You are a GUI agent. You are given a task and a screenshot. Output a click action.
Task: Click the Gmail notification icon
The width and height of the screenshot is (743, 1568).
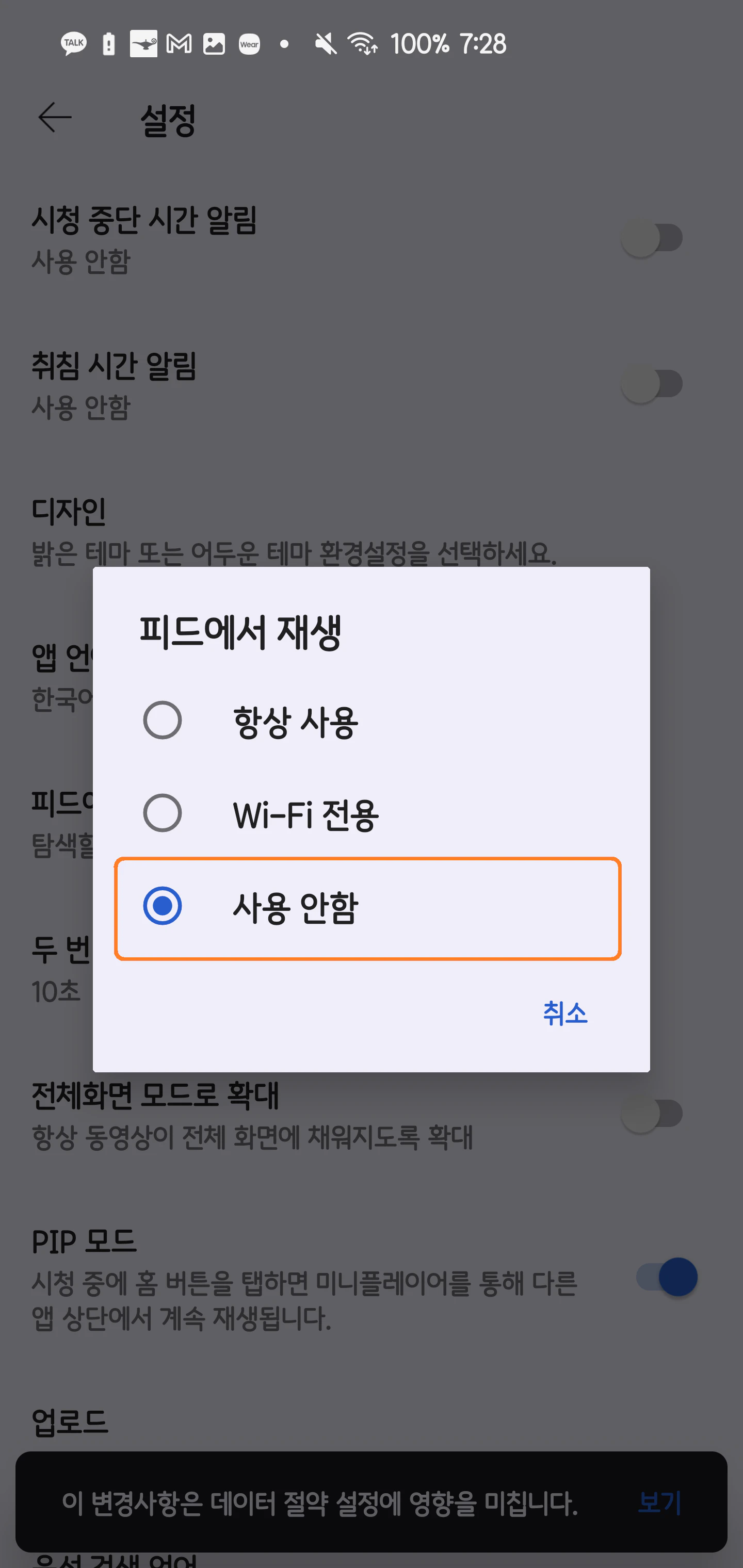(179, 43)
